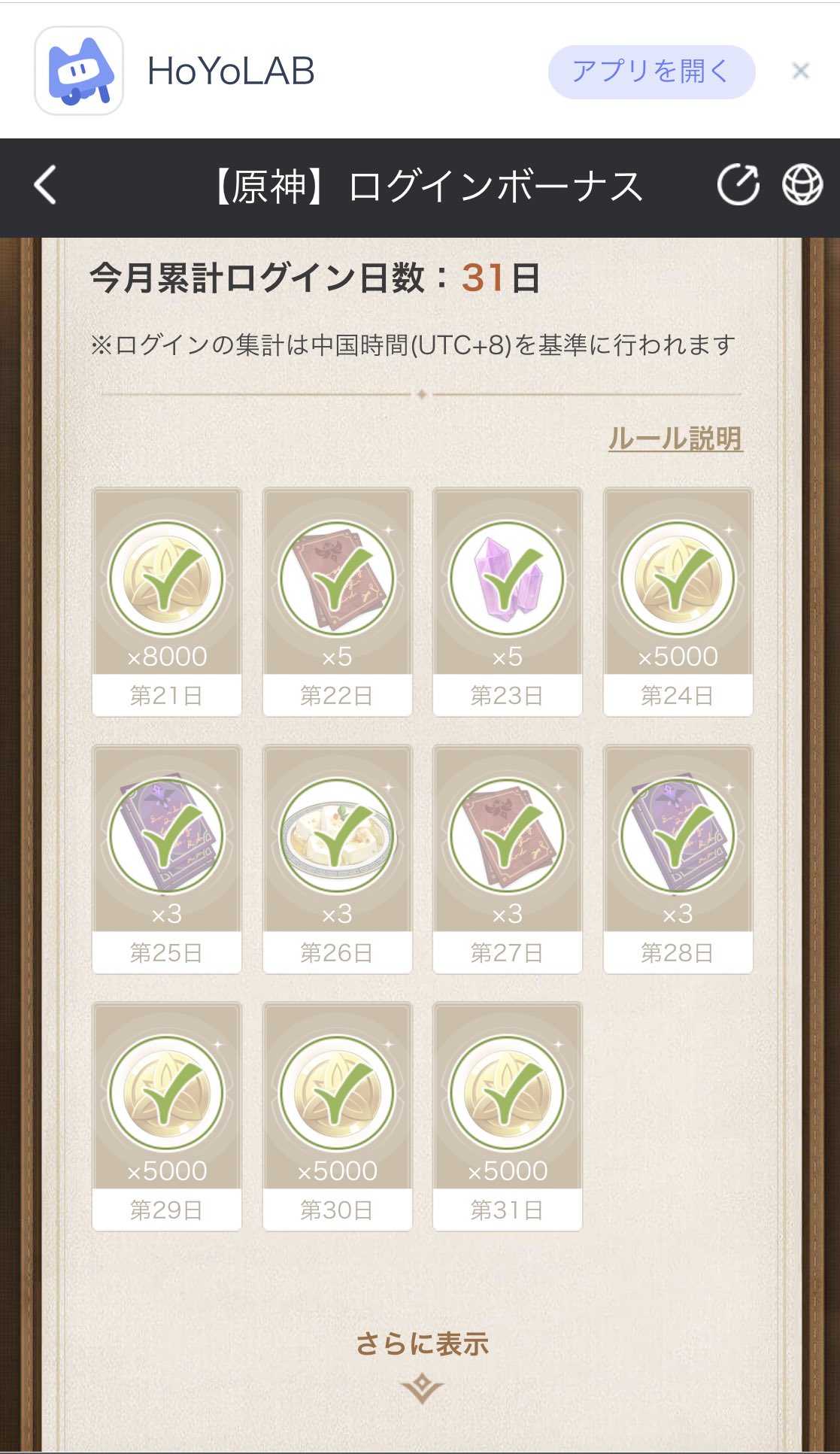Select the 第26日 food reward card
Viewport: 840px width, 1454px height.
337,859
